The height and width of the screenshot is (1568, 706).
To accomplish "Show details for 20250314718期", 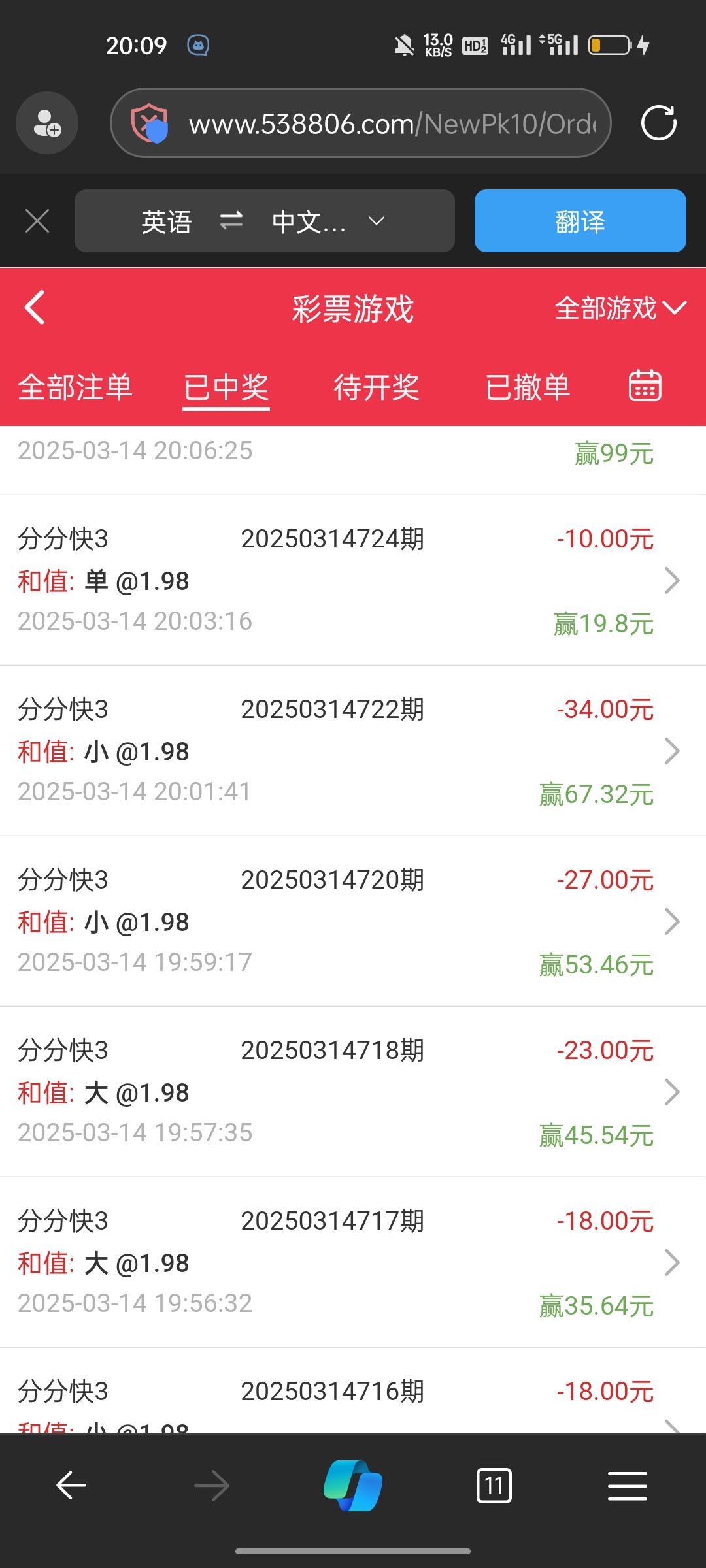I will pyautogui.click(x=353, y=1092).
